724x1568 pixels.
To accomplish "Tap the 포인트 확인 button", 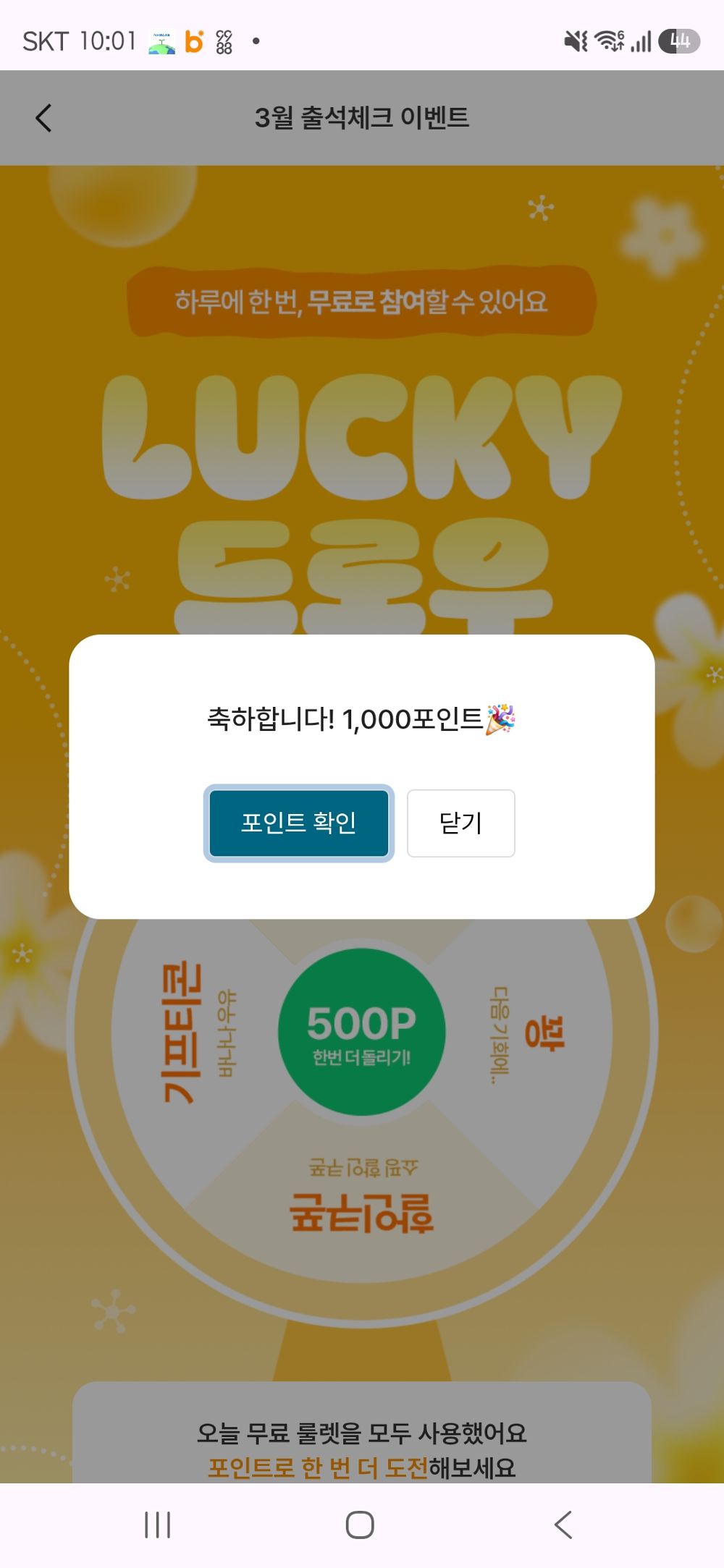I will click(299, 823).
